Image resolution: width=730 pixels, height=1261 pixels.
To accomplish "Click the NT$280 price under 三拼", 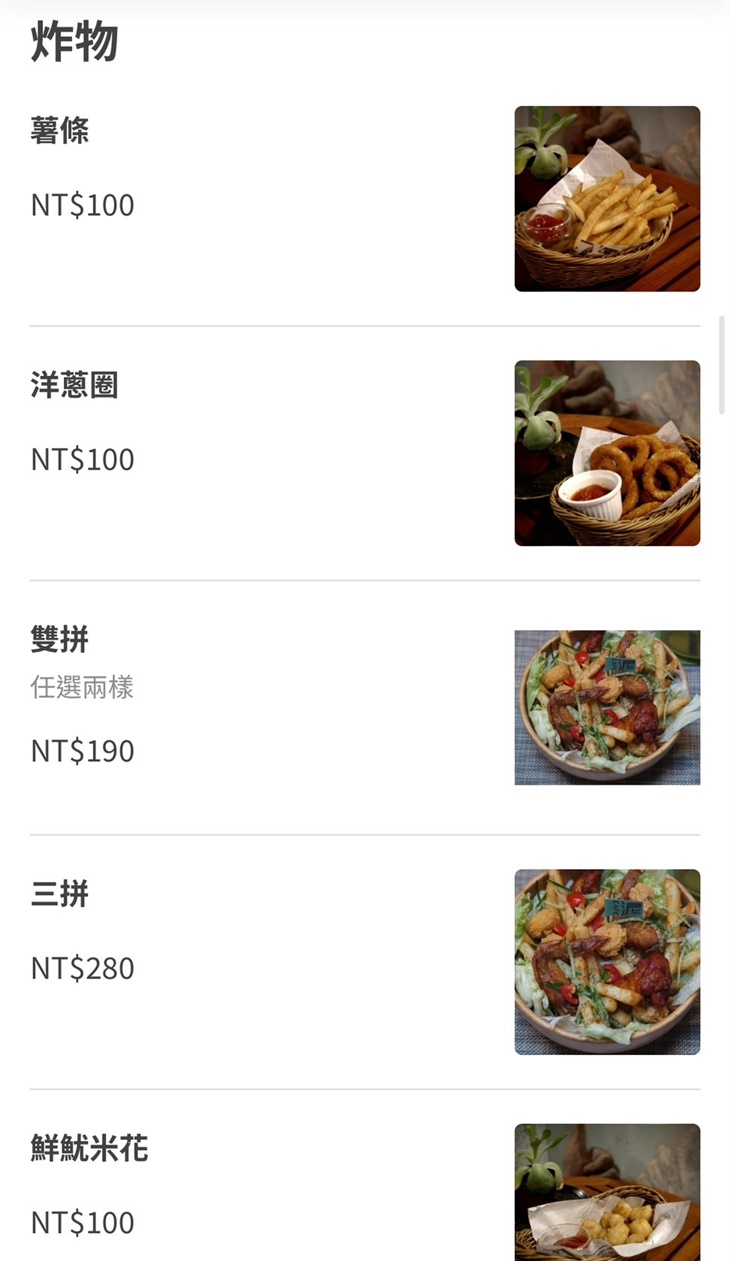I will coord(81,967).
